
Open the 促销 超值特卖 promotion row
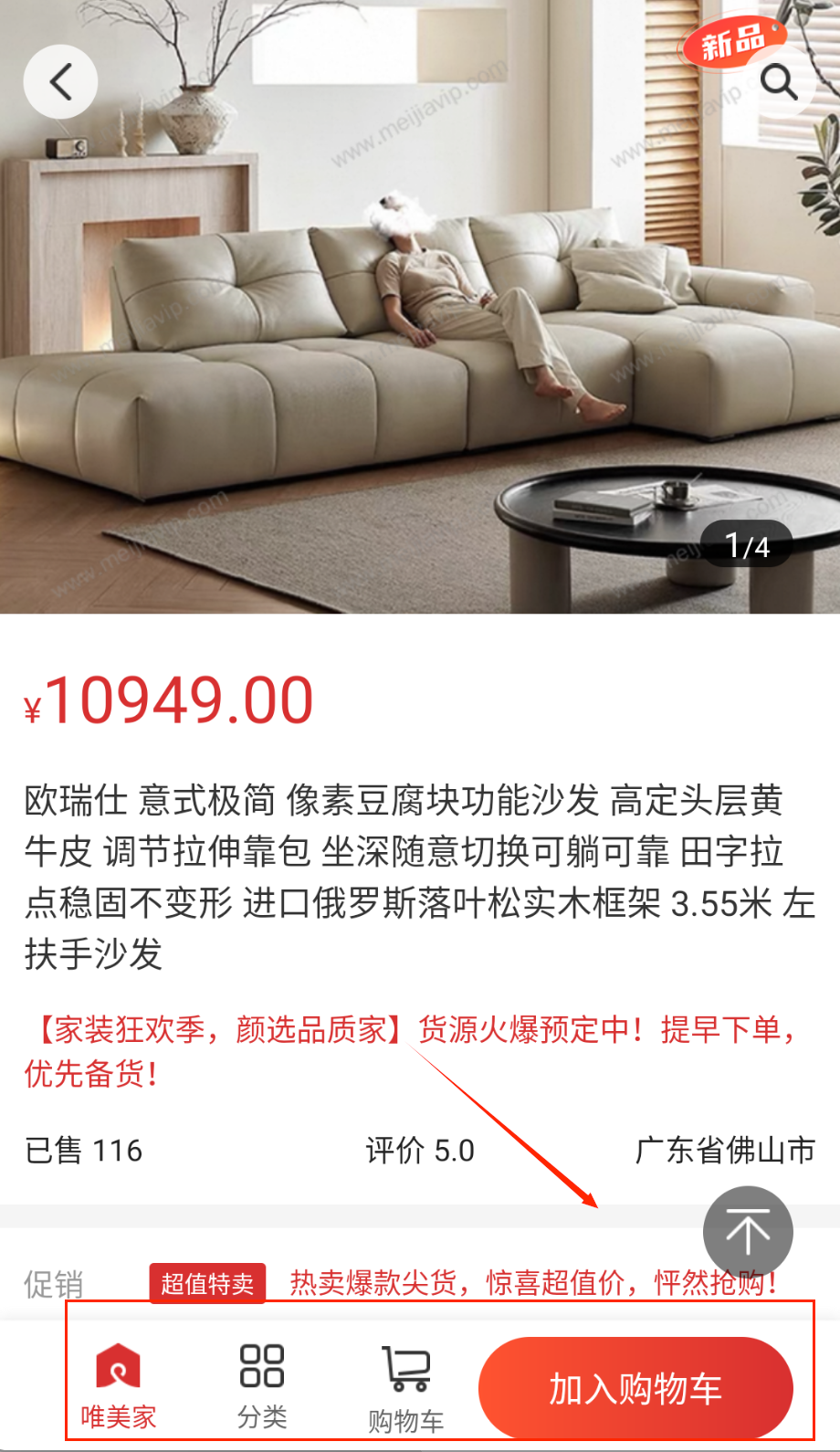tap(457, 1283)
